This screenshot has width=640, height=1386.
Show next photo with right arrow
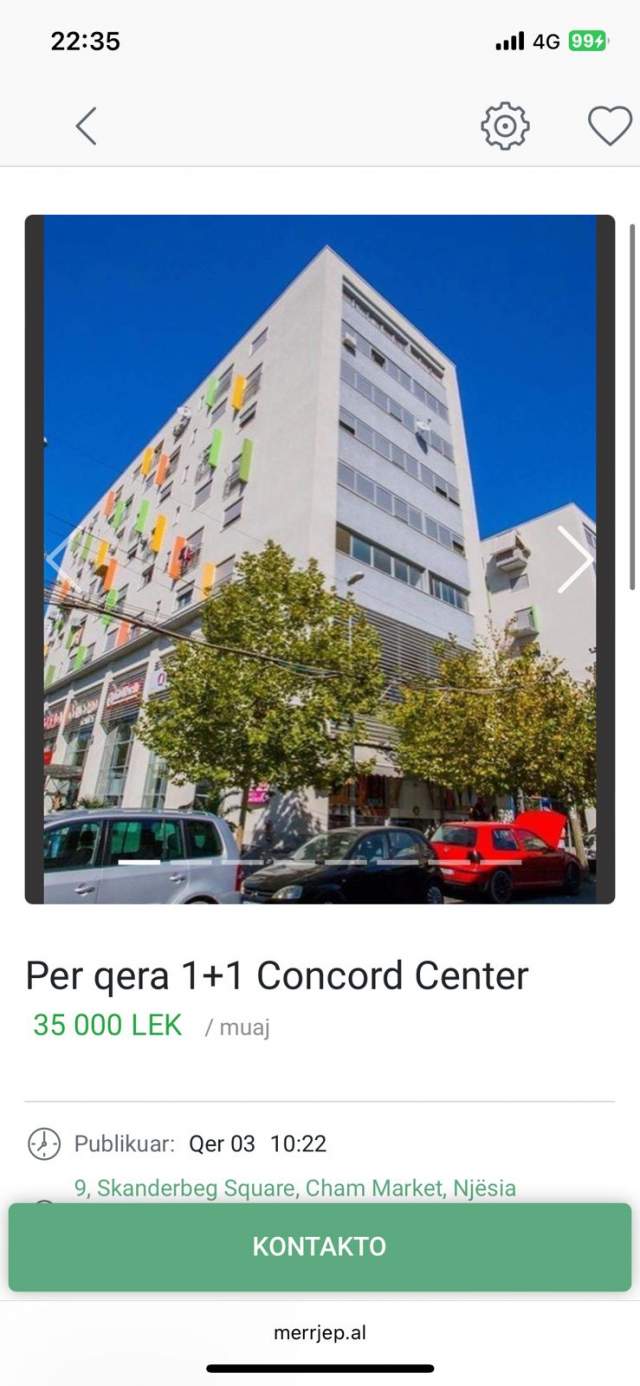coord(575,560)
